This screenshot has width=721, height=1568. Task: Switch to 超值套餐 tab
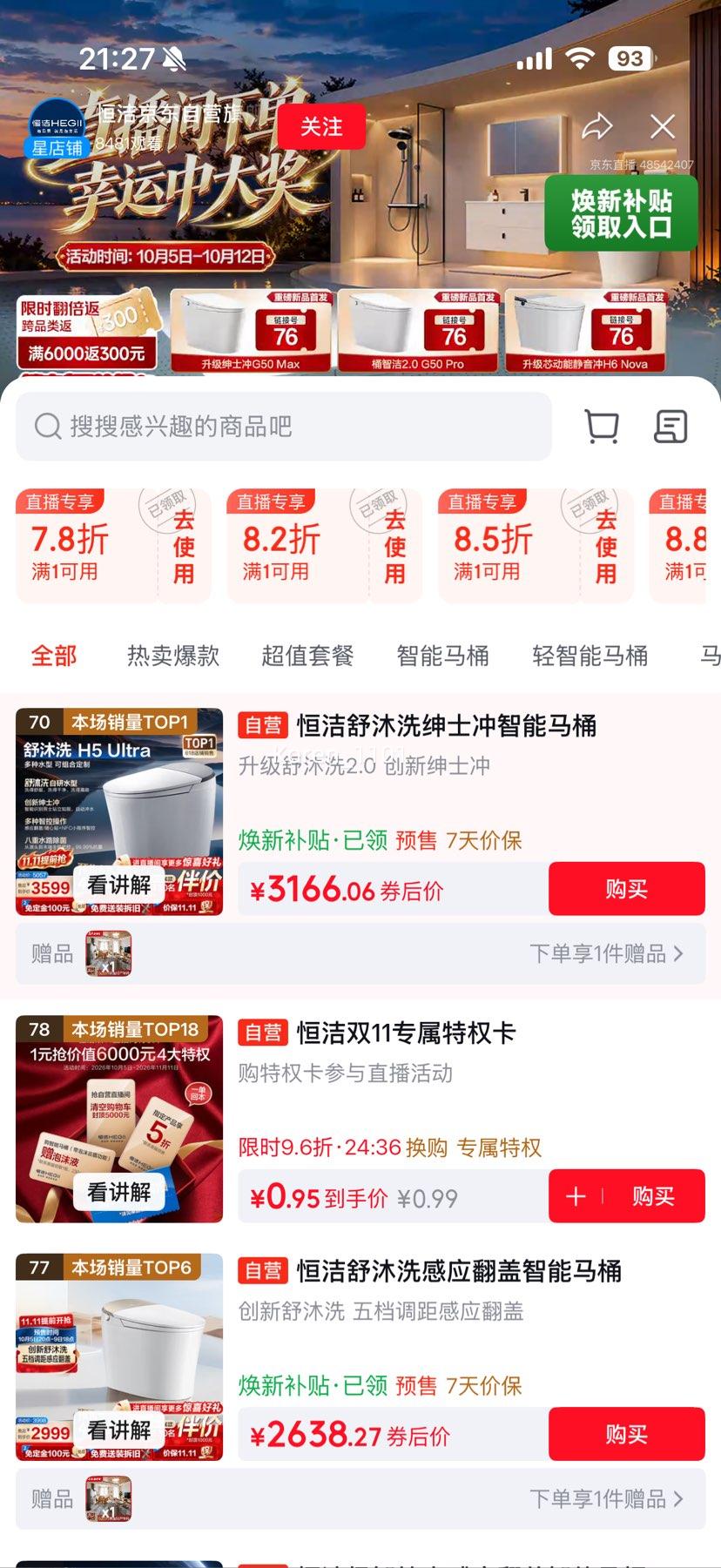click(x=307, y=656)
